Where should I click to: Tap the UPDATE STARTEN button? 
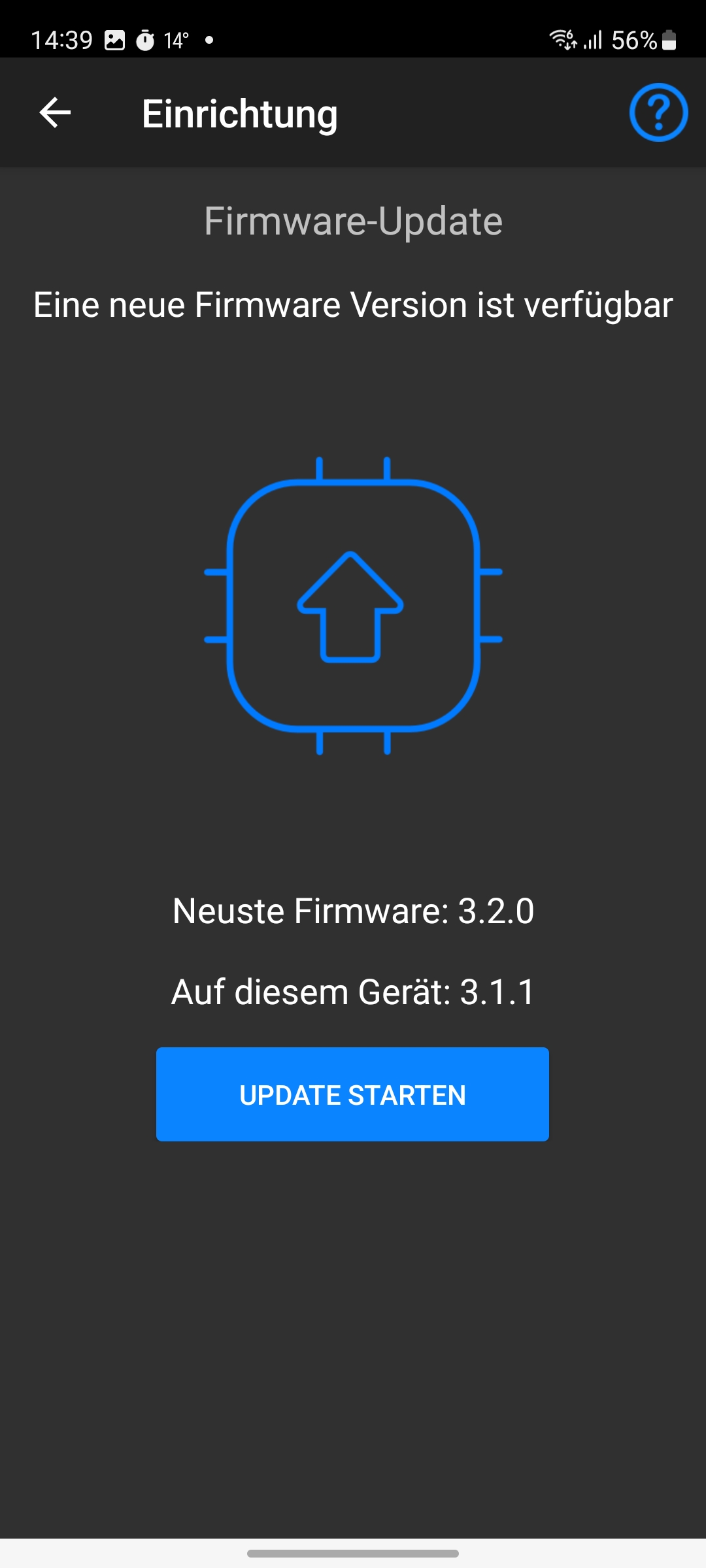click(x=352, y=1094)
